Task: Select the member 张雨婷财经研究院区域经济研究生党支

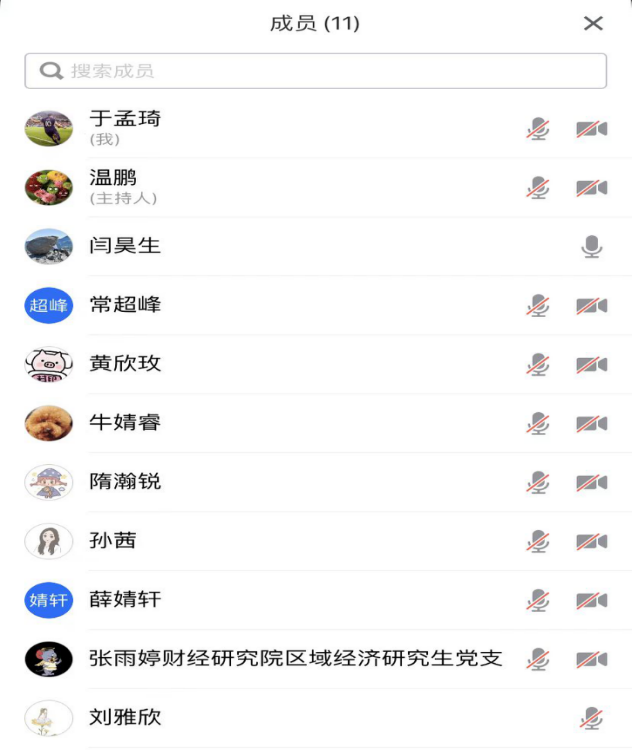Action: 295,659
